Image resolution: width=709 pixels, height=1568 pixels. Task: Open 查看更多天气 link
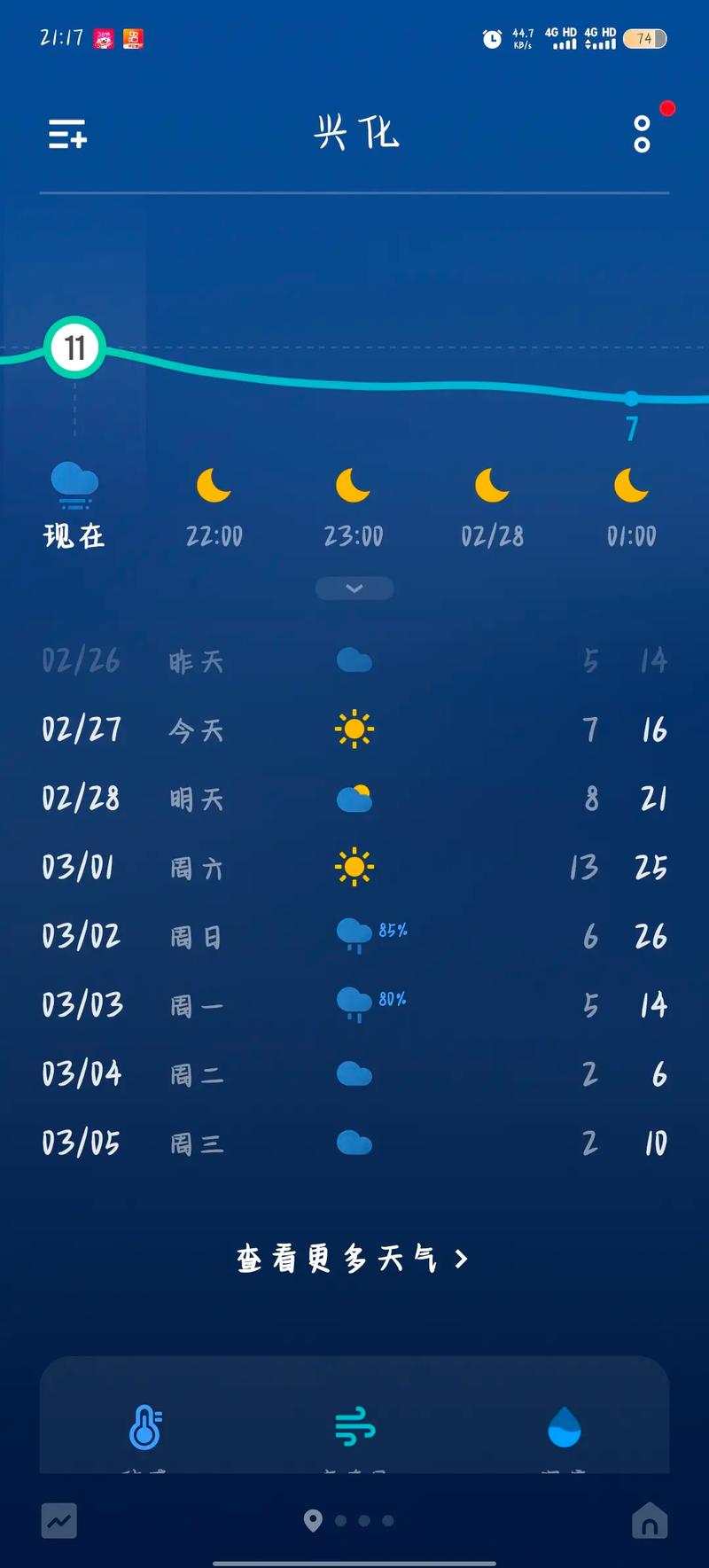pos(354,1258)
